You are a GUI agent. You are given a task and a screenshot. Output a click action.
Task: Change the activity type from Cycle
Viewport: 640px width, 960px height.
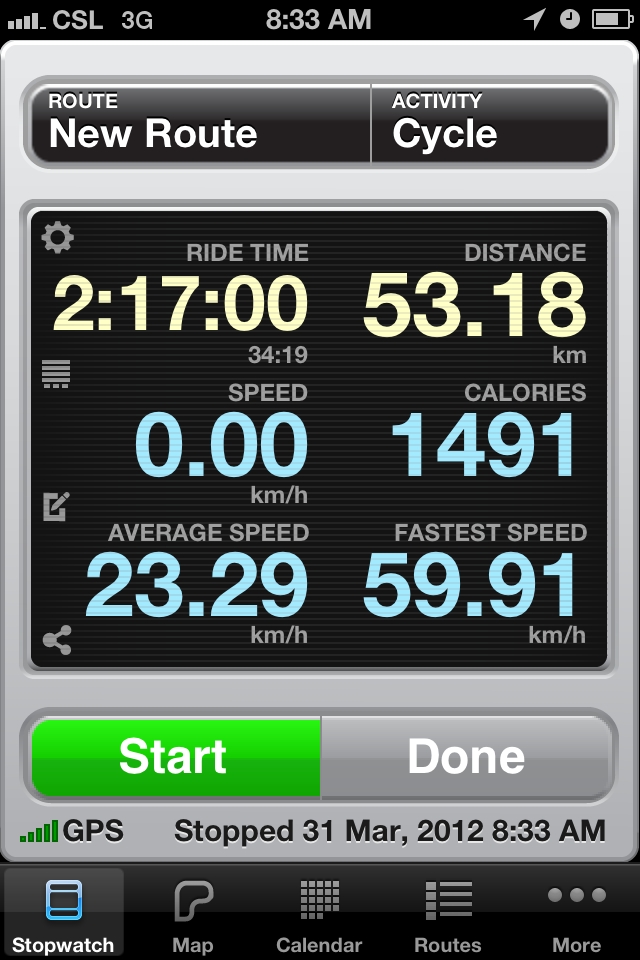point(490,122)
